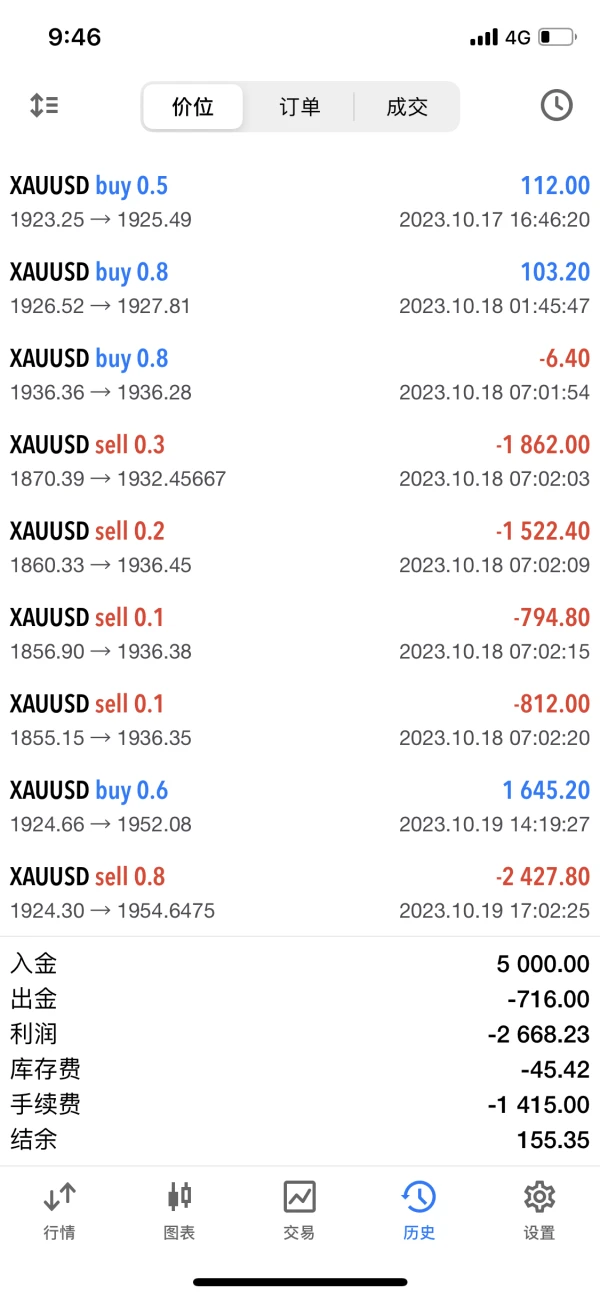Open the sort order icon
This screenshot has width=600, height=1299.
(x=44, y=105)
